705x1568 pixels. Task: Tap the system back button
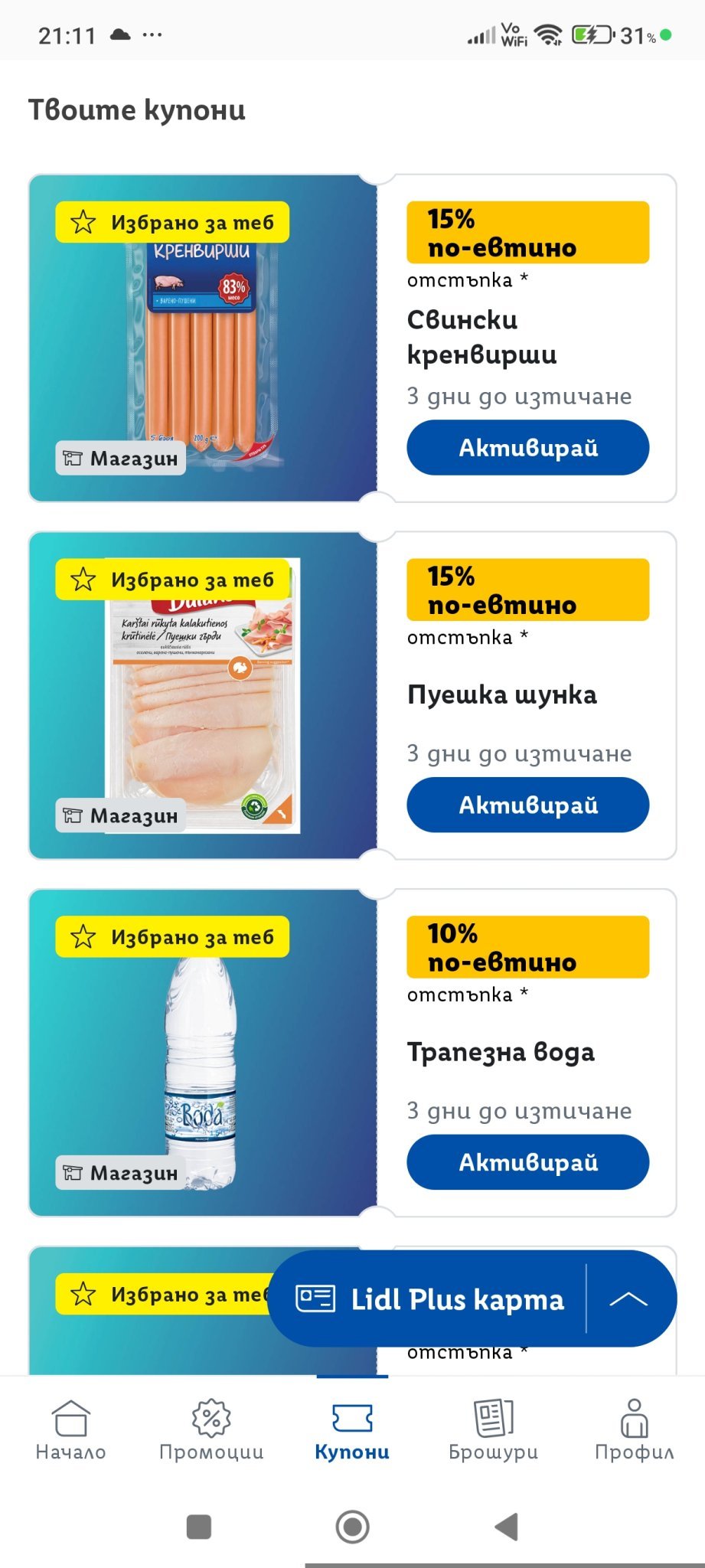506,1527
